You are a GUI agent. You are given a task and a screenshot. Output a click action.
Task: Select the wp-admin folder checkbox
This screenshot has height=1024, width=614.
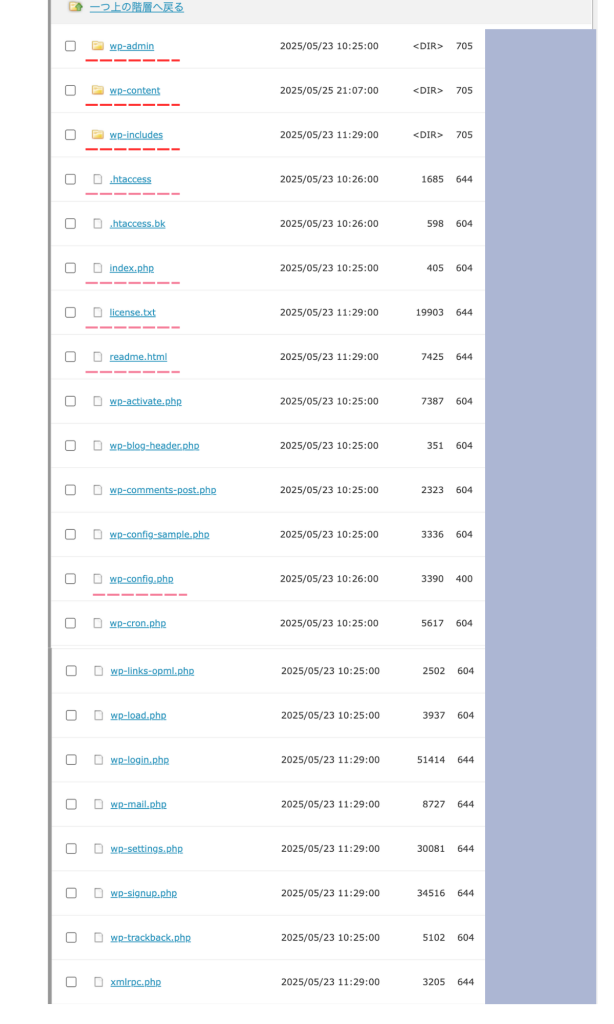pyautogui.click(x=70, y=46)
